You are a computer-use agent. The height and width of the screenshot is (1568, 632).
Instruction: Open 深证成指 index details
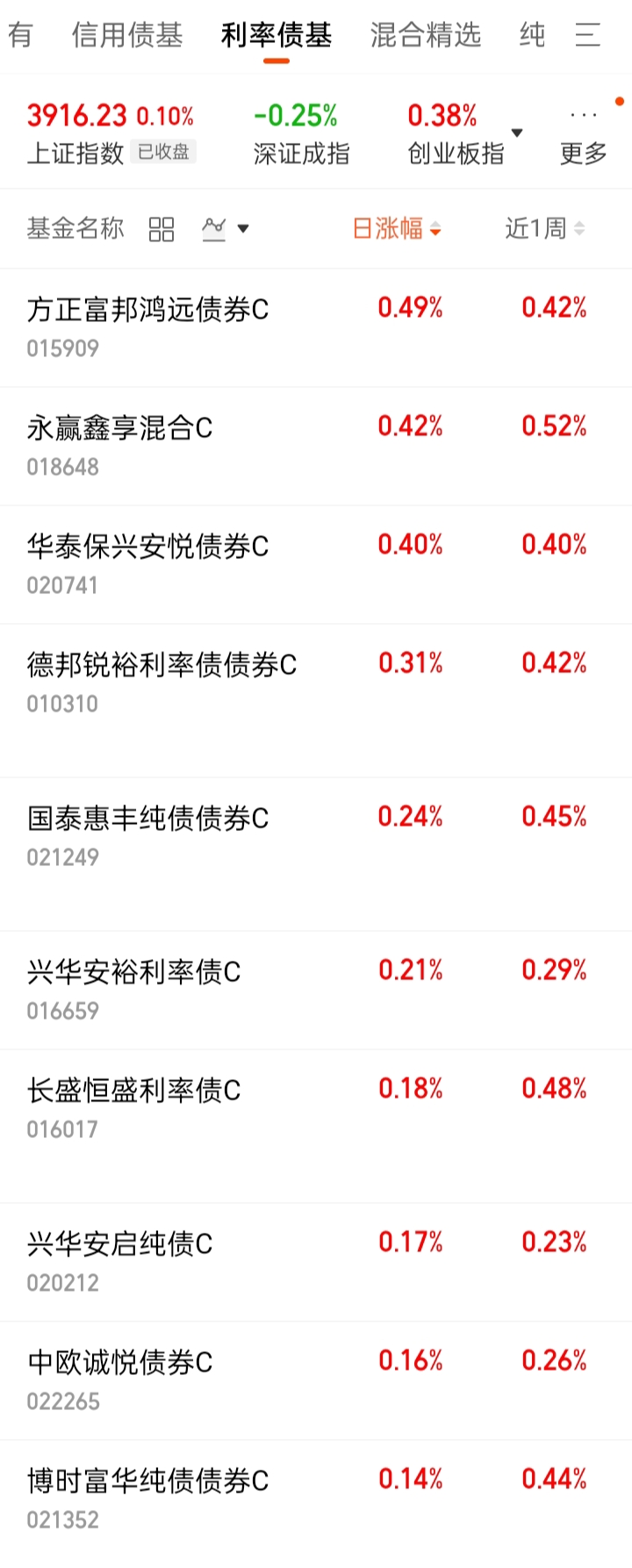pyautogui.click(x=301, y=133)
